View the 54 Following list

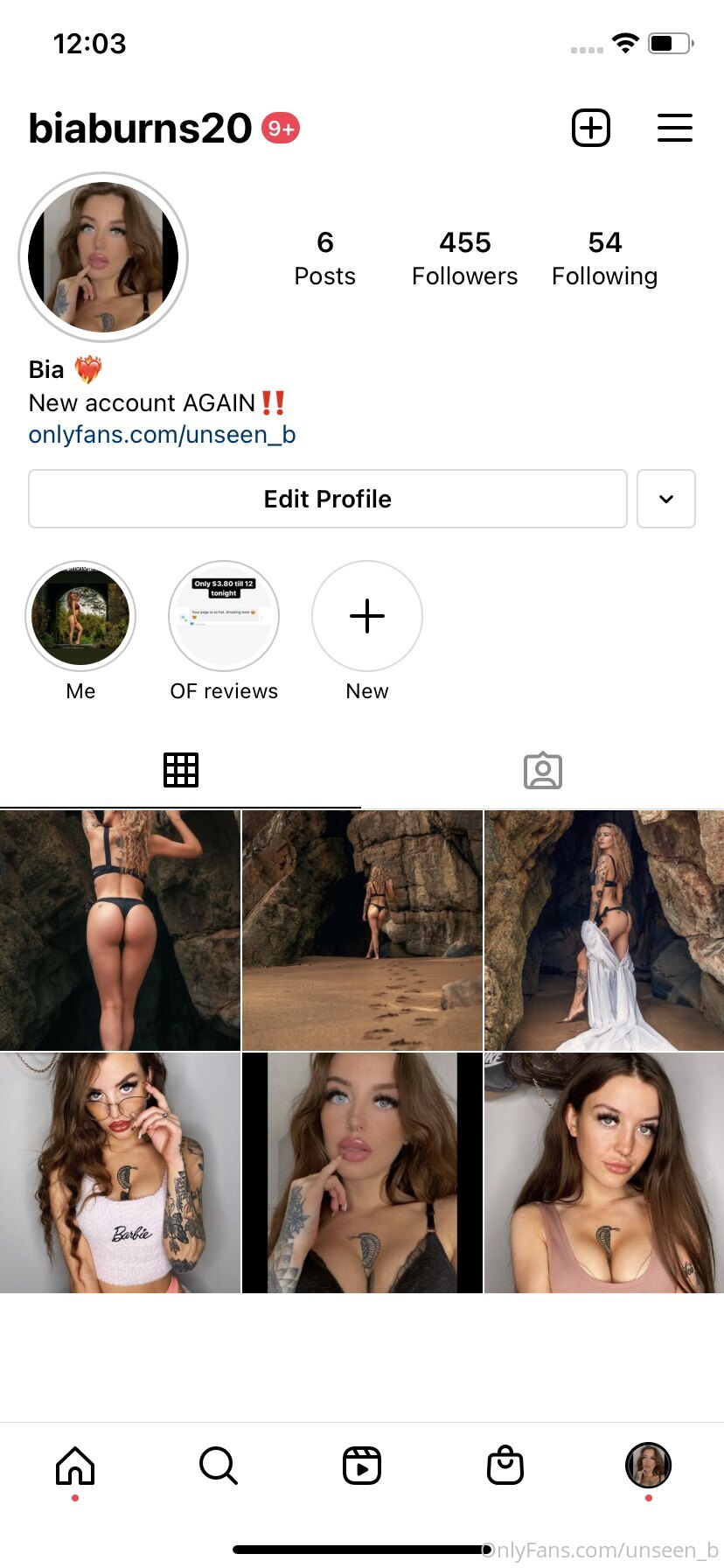click(605, 258)
